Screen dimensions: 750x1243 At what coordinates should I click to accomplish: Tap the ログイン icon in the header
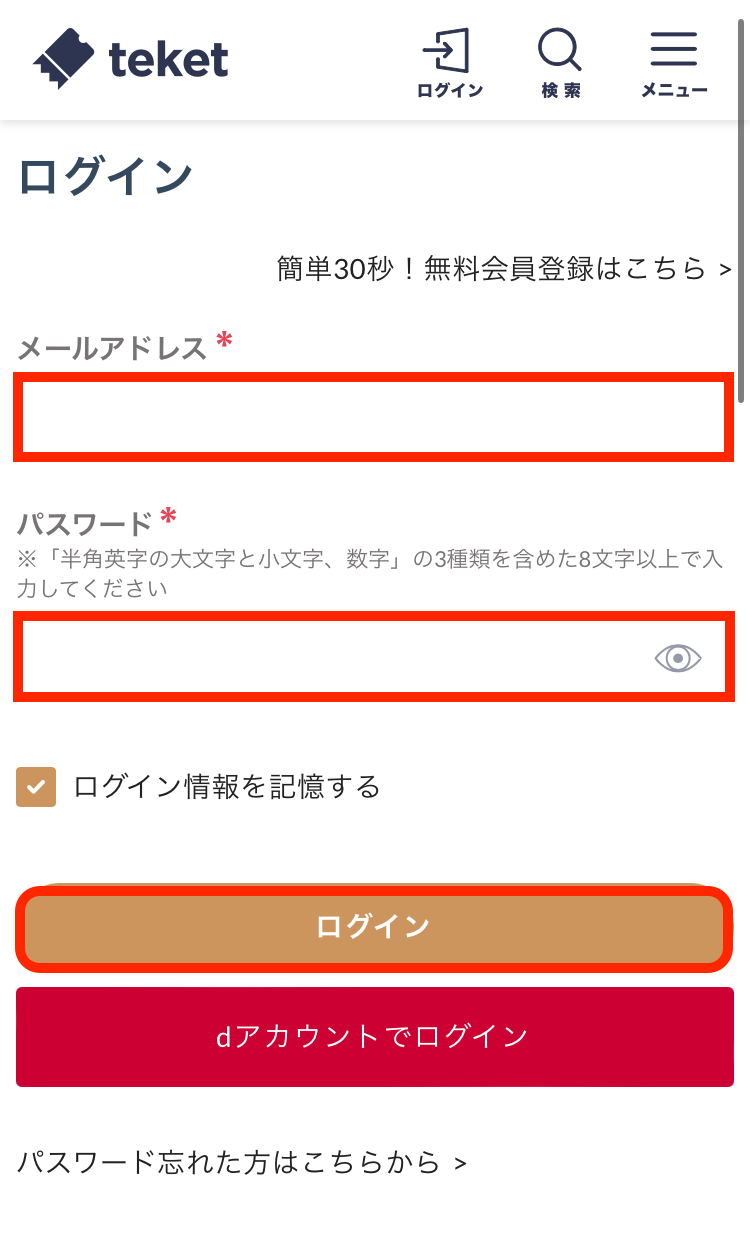[449, 62]
